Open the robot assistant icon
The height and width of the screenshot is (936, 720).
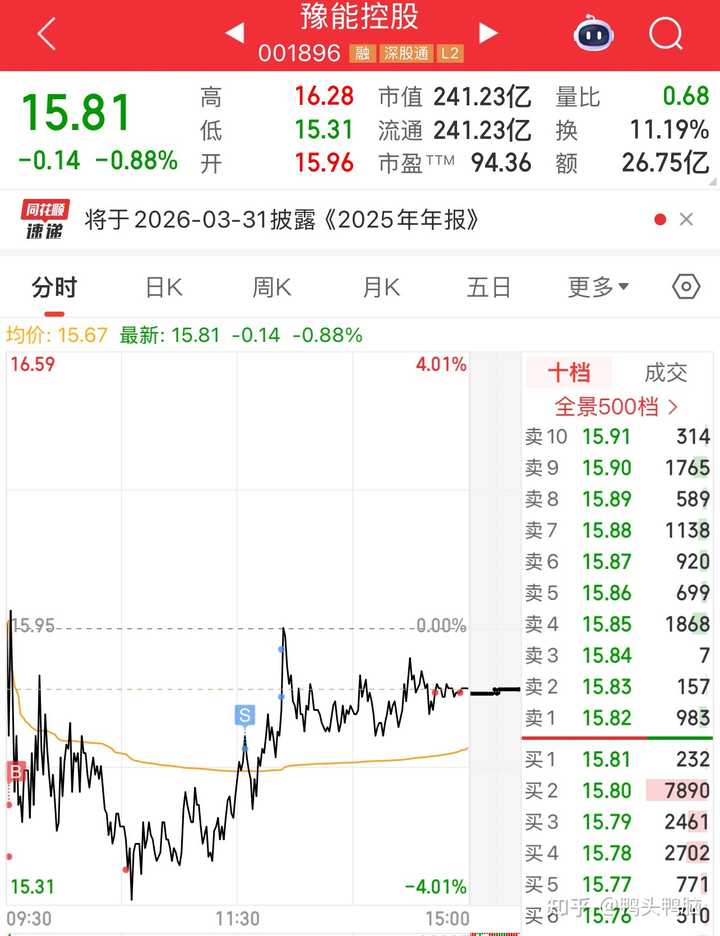(x=593, y=34)
